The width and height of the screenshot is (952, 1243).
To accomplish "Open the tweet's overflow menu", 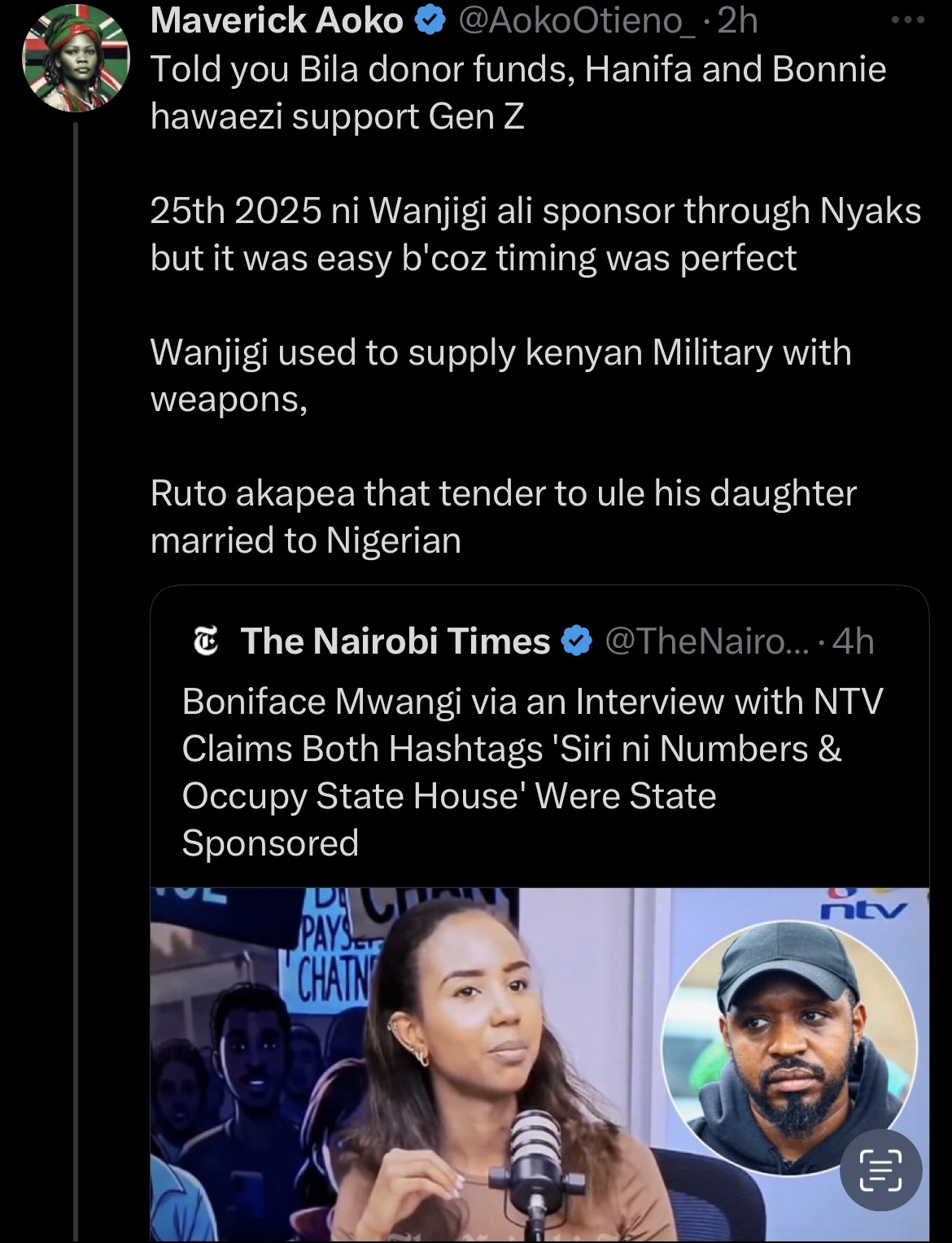I will point(907,21).
